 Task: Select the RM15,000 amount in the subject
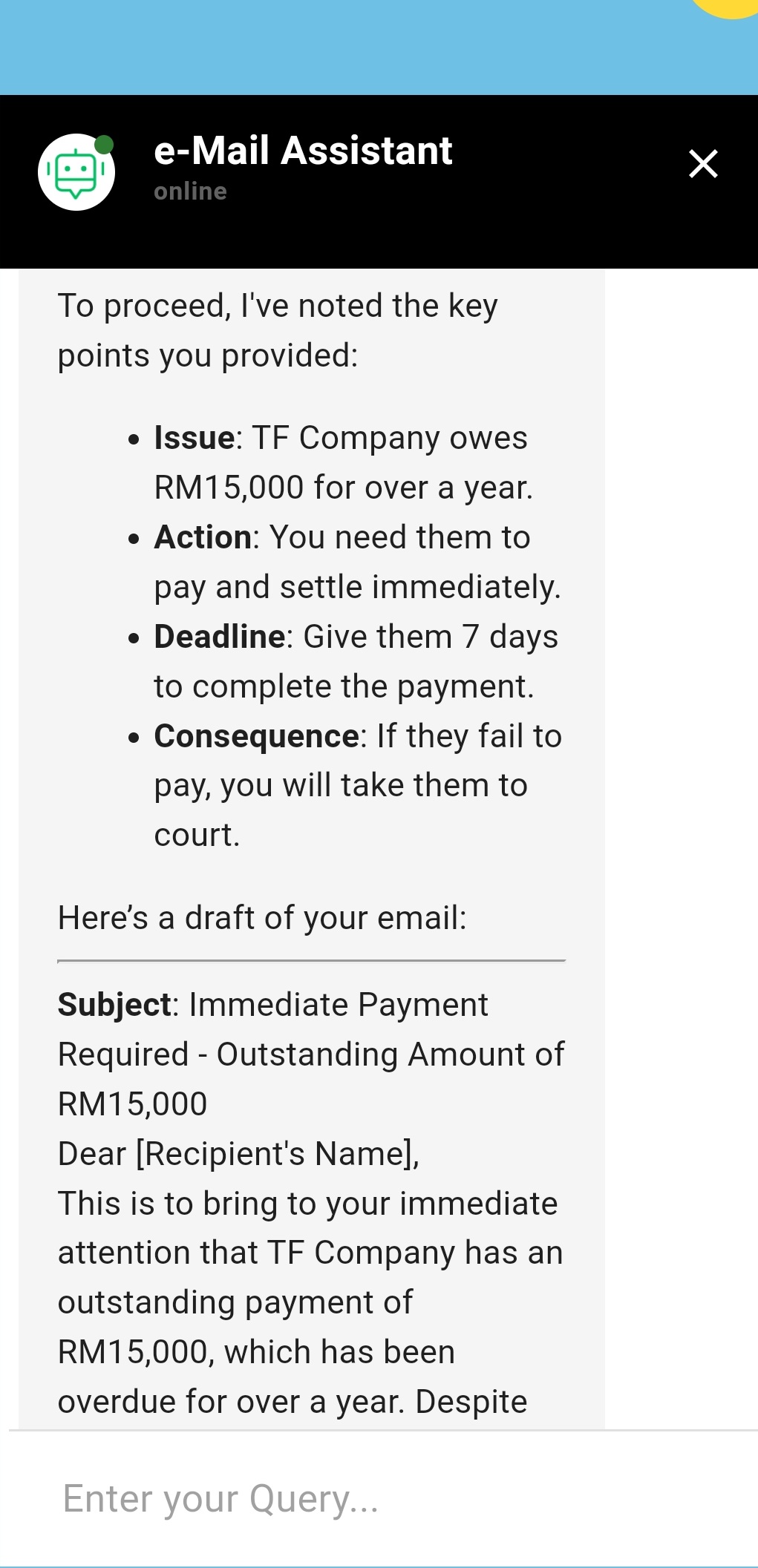click(132, 1103)
